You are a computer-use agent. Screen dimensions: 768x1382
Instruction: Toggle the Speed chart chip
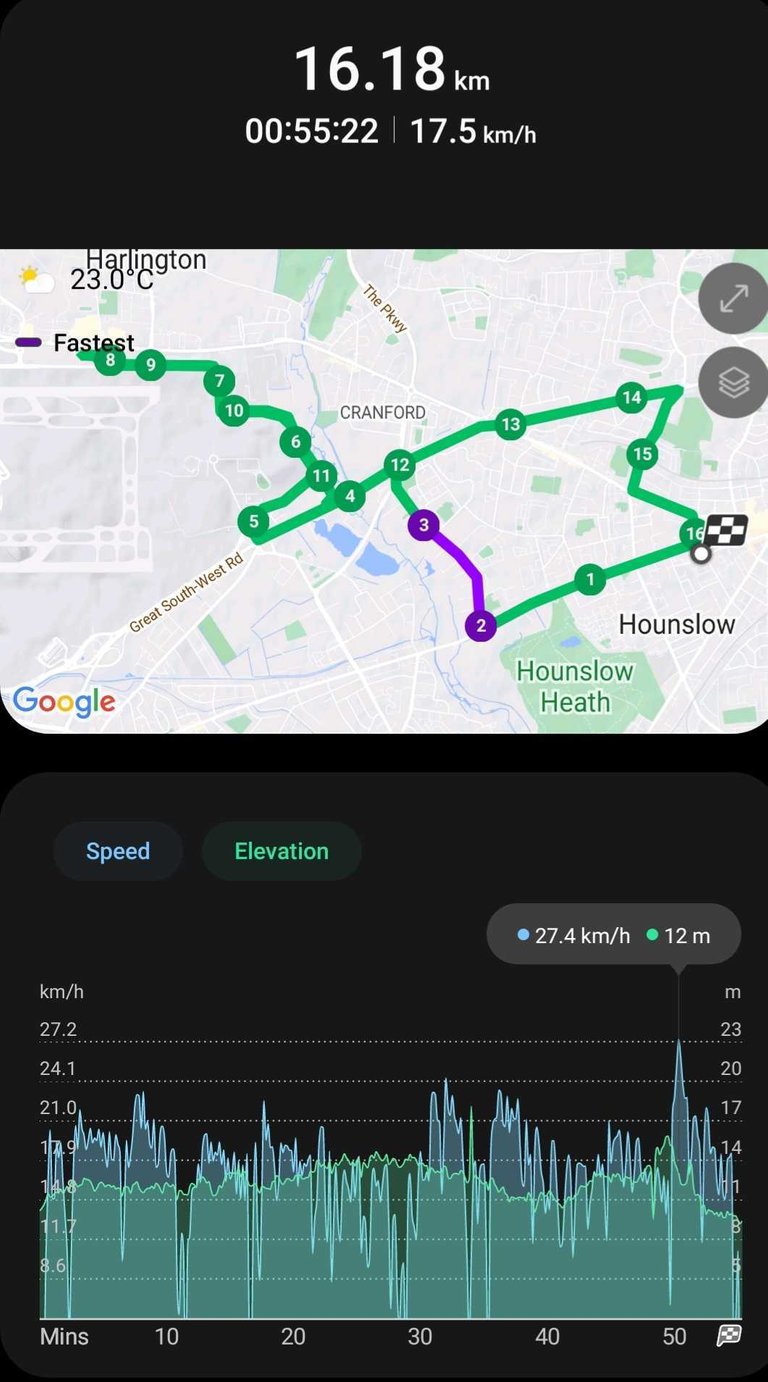coord(118,851)
